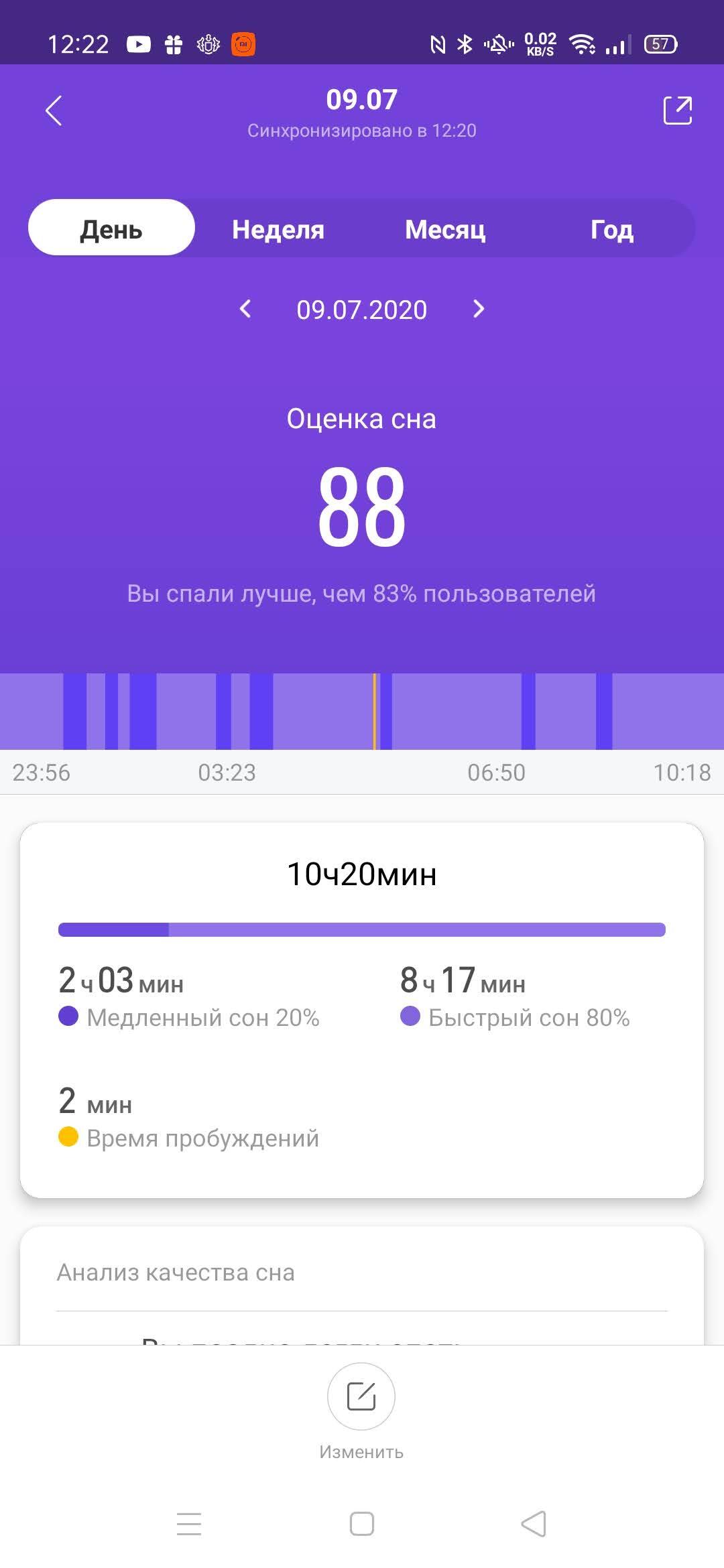Switch to the Год tab
The width and height of the screenshot is (724, 1568).
[x=611, y=230]
